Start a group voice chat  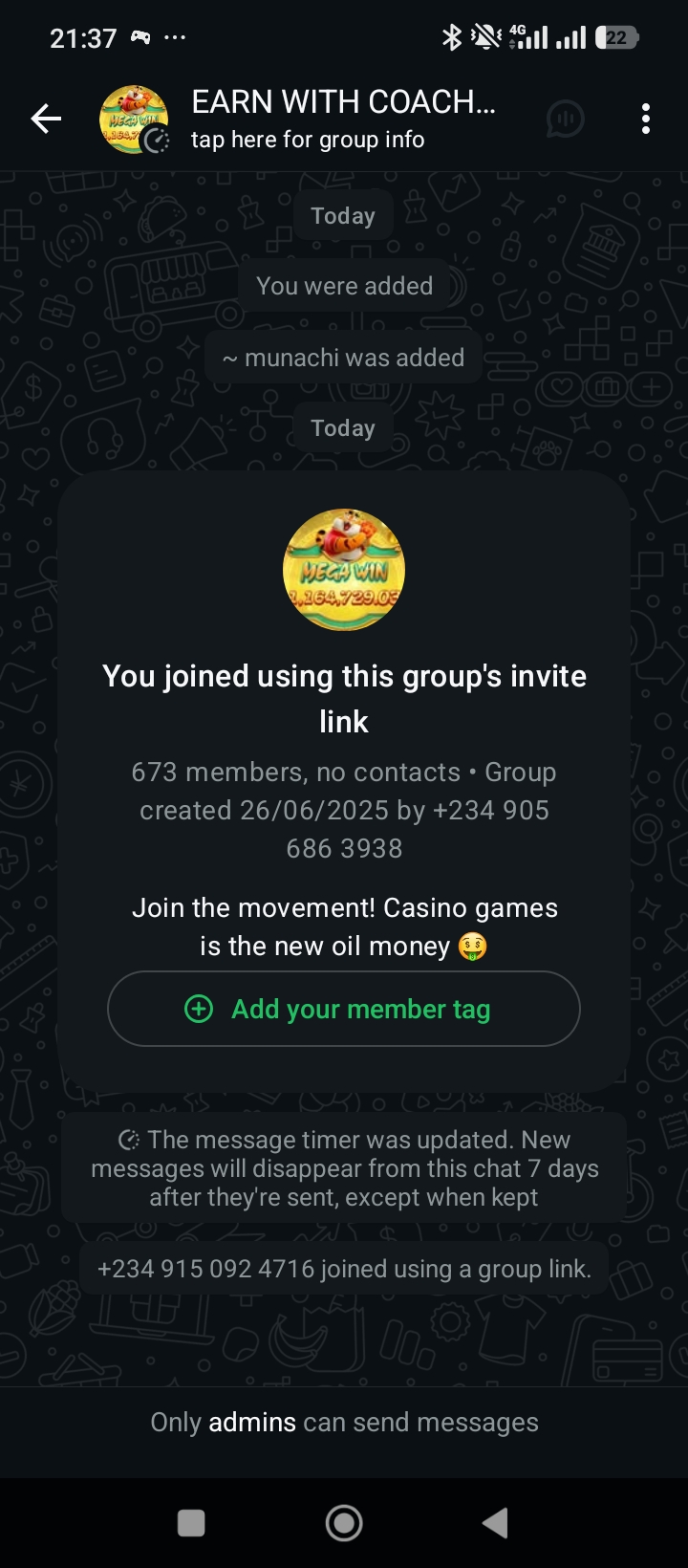565,119
